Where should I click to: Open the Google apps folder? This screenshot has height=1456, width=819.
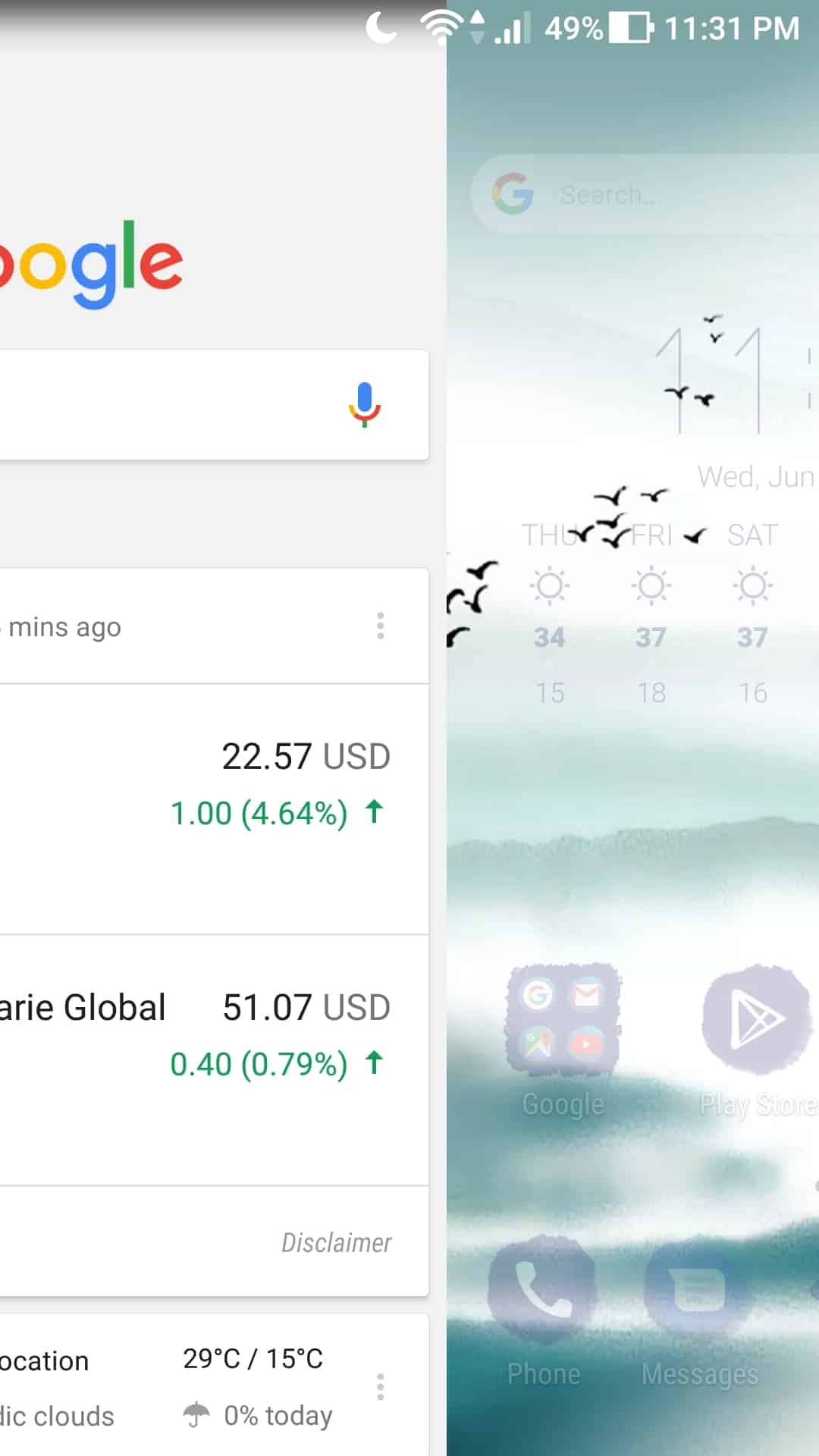click(x=563, y=1020)
